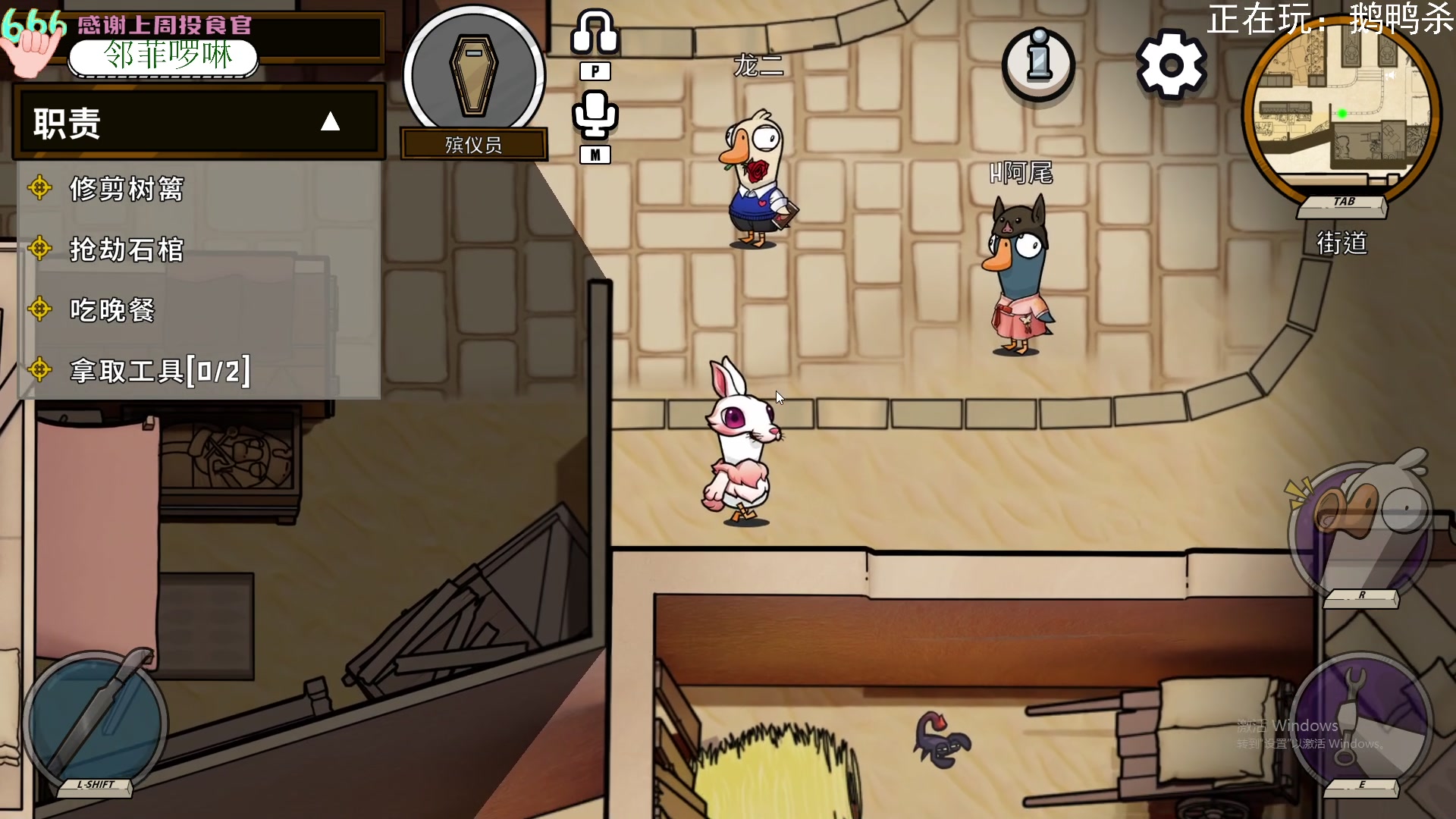The height and width of the screenshot is (819, 1456).
Task: Open the settings gear
Action: [1171, 64]
